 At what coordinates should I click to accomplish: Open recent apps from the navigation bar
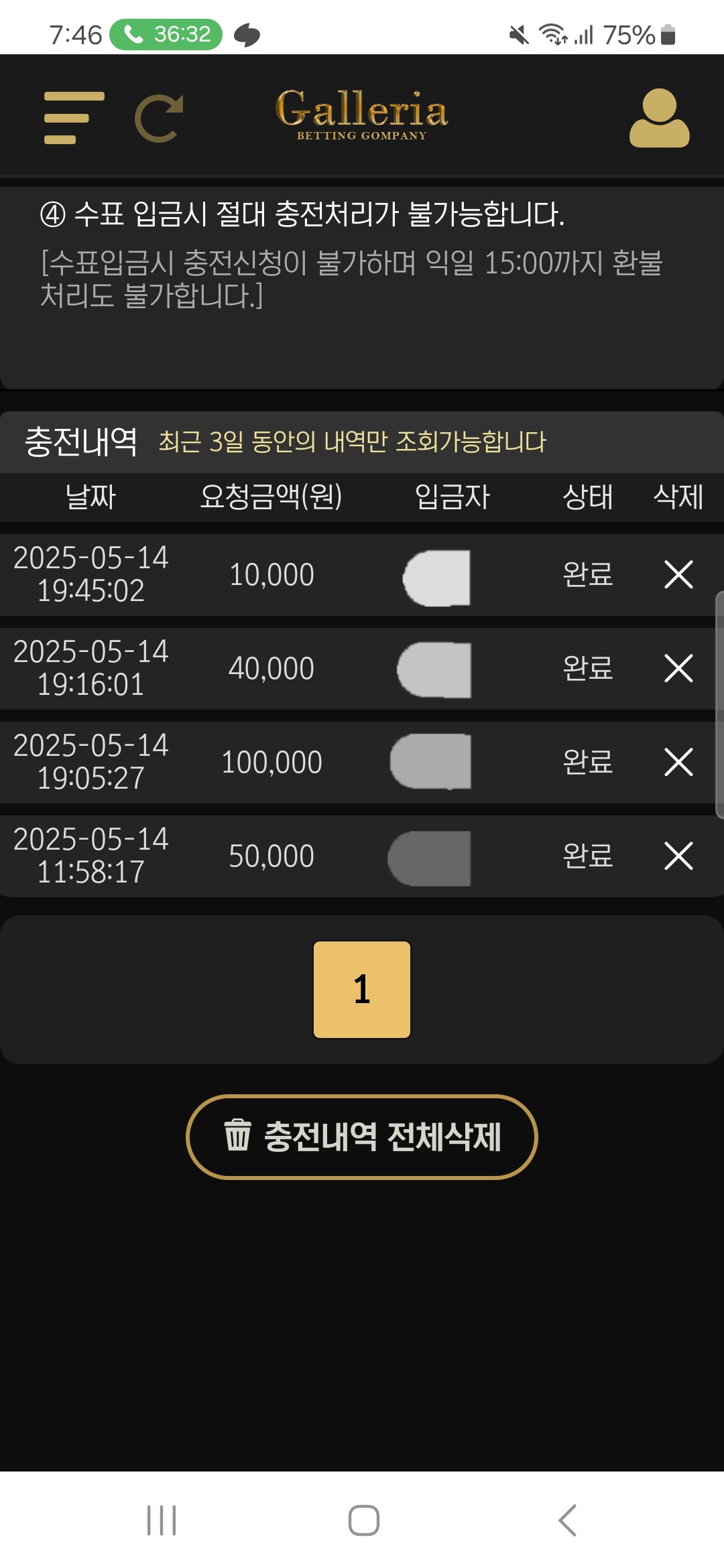click(x=162, y=1520)
